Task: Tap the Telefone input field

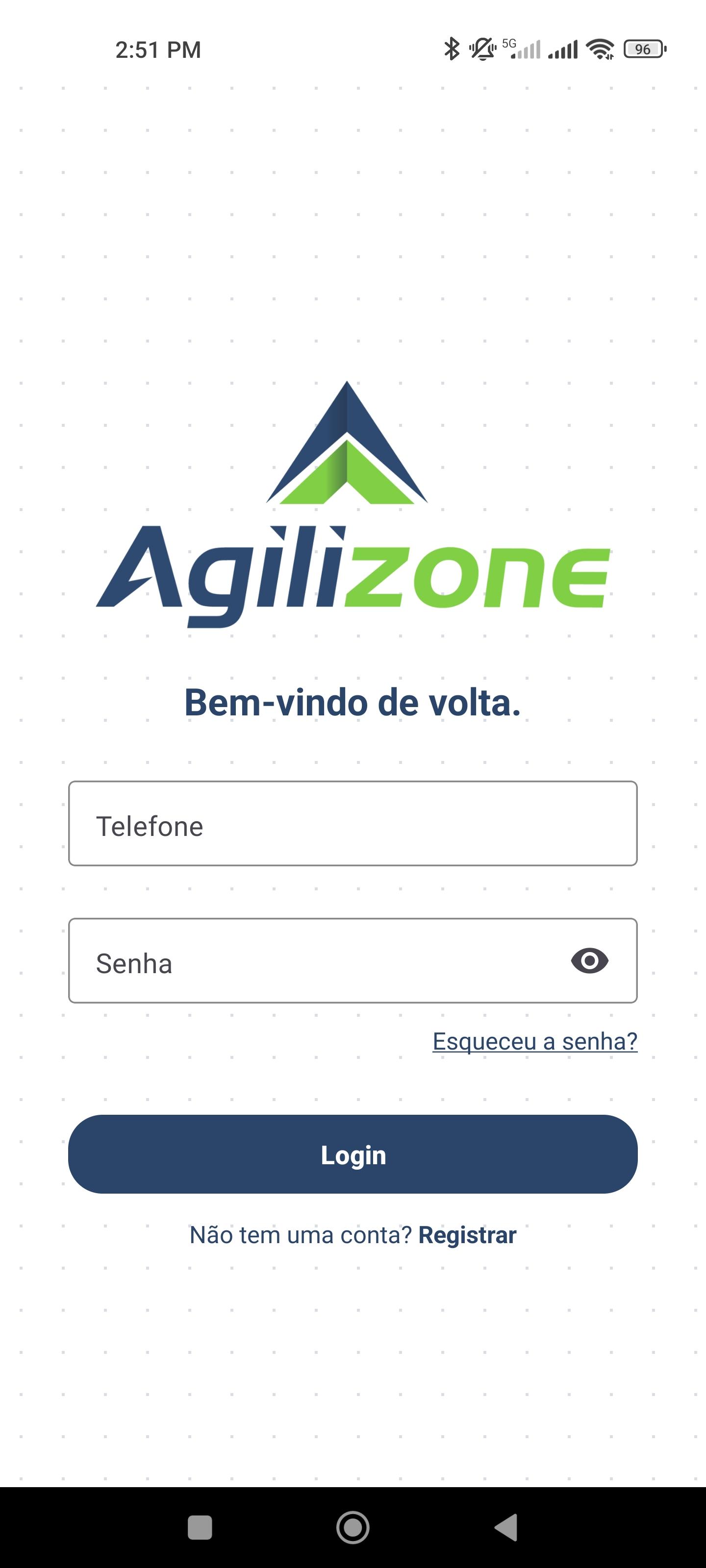Action: point(353,824)
